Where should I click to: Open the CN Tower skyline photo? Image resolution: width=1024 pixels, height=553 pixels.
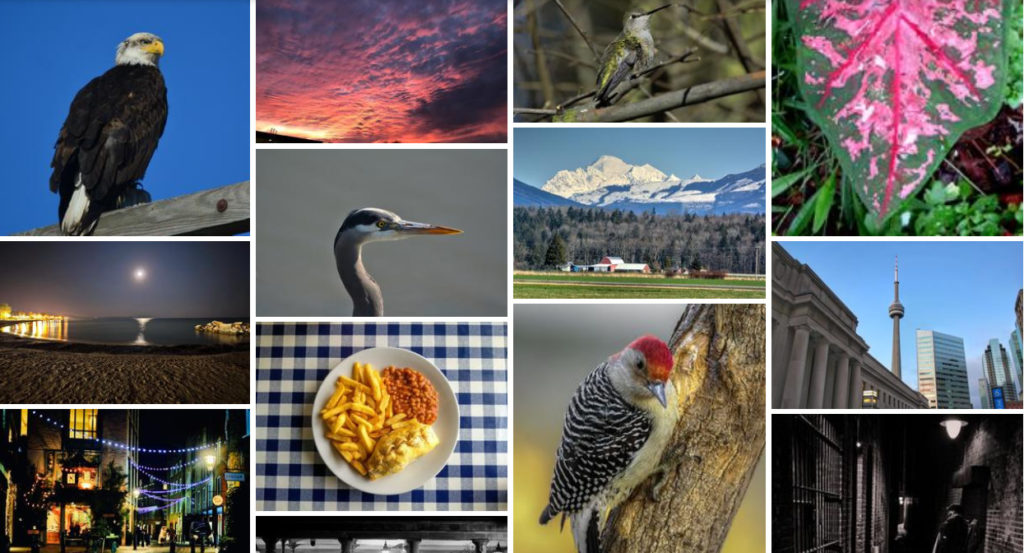click(x=897, y=325)
